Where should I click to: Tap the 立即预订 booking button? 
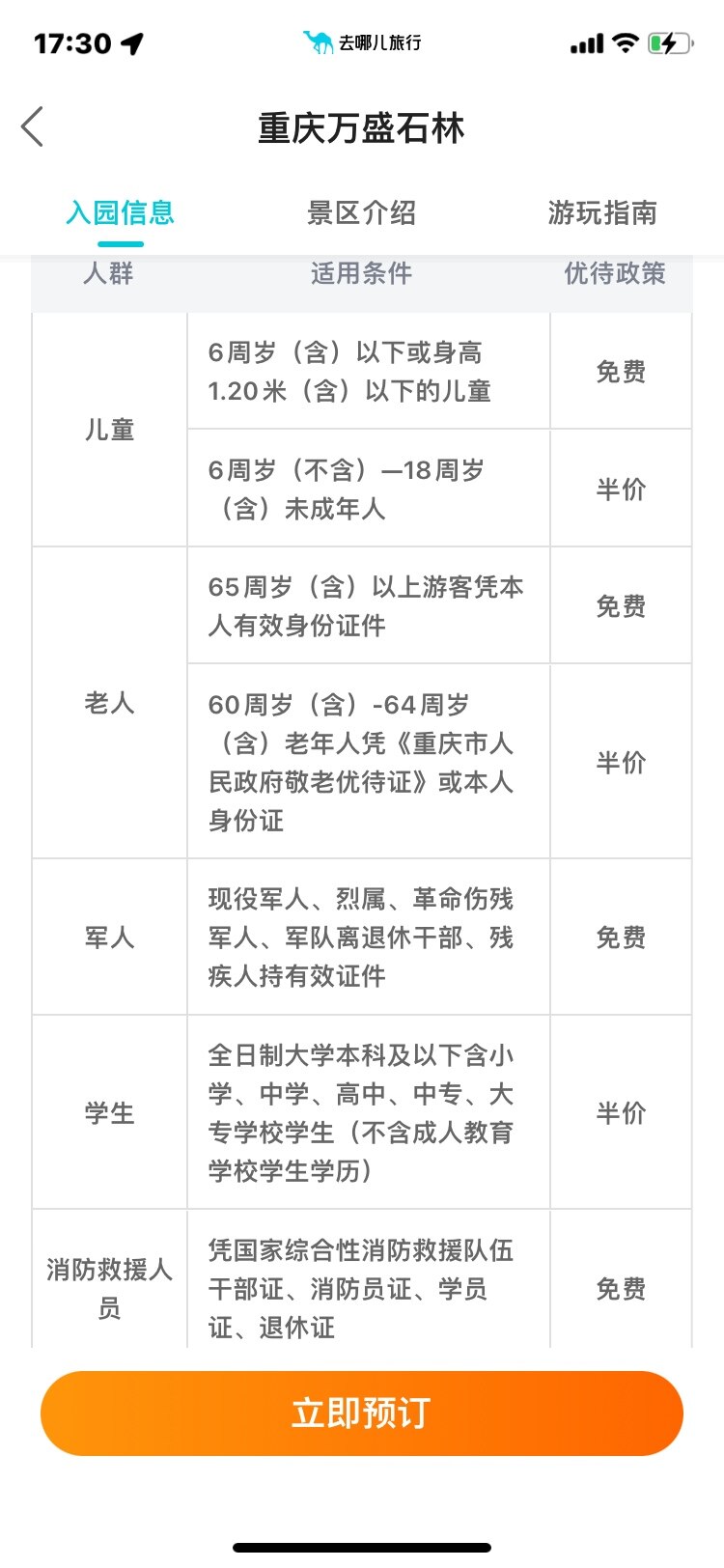(x=361, y=1414)
